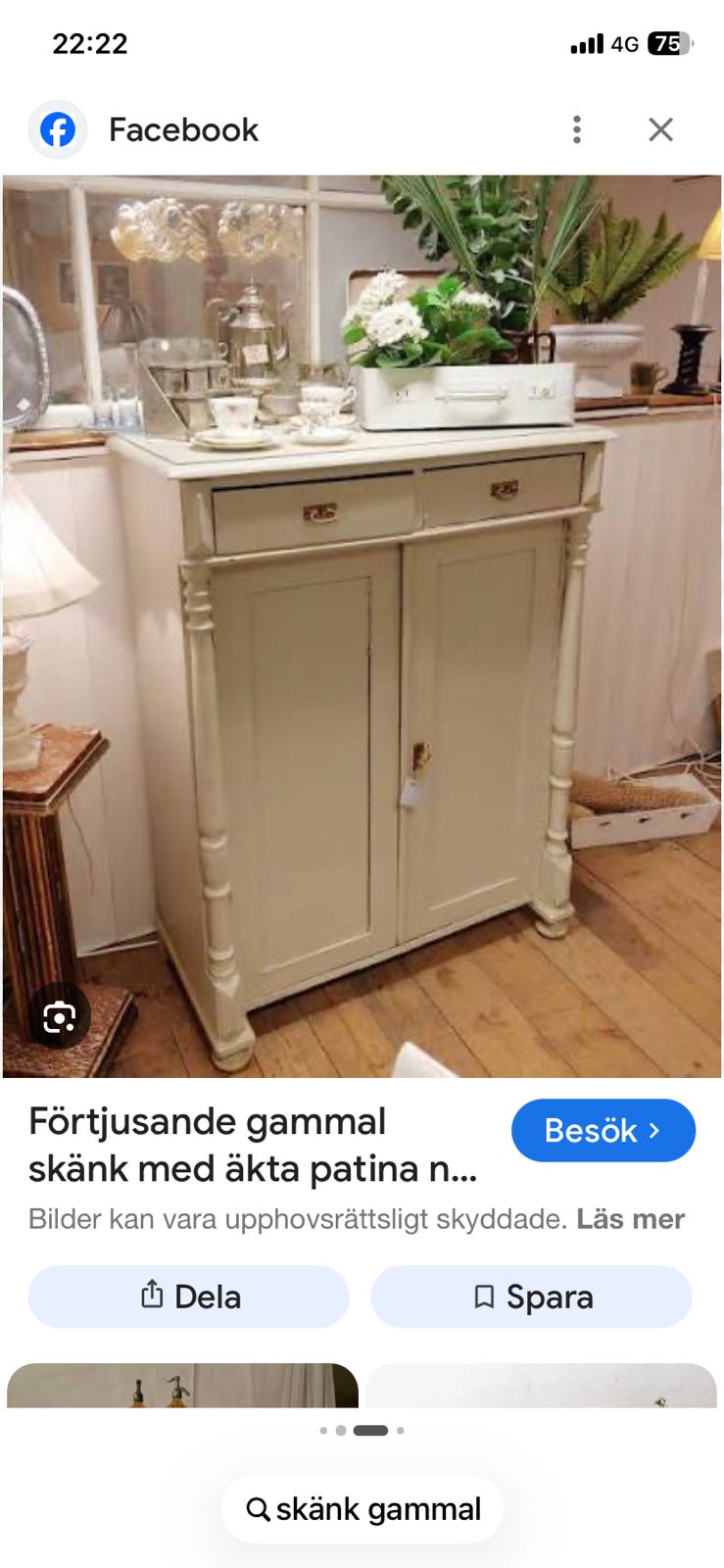Tap the 4G network indicator

[x=623, y=43]
